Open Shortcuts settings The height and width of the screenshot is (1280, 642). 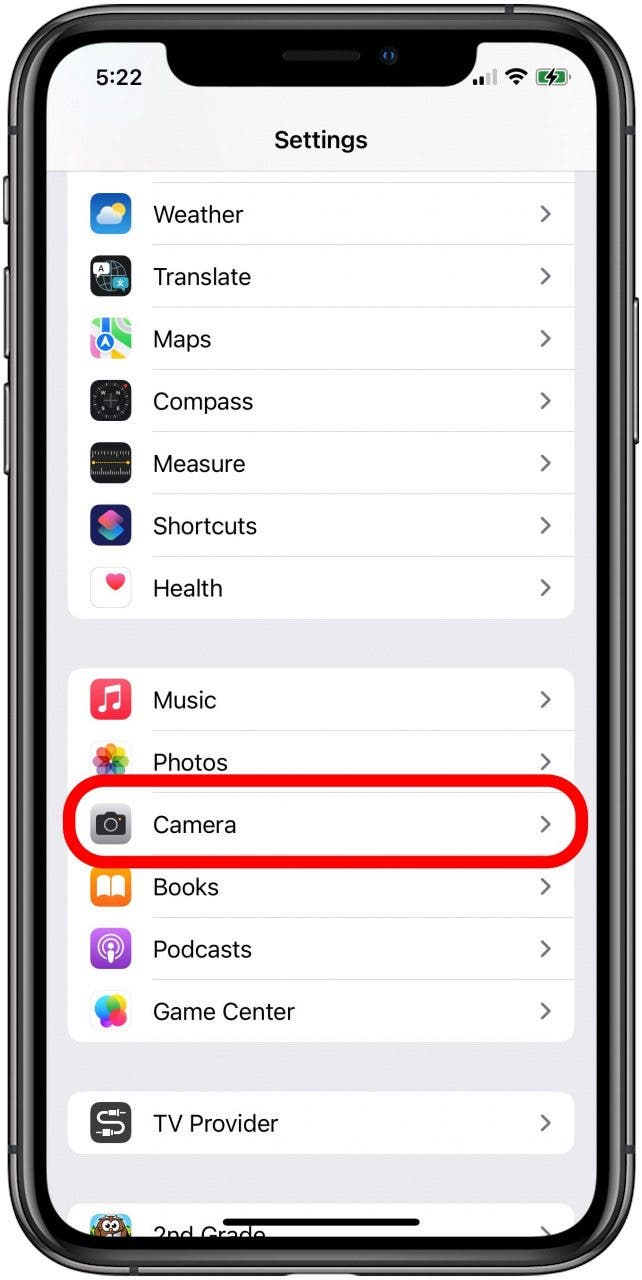click(320, 526)
